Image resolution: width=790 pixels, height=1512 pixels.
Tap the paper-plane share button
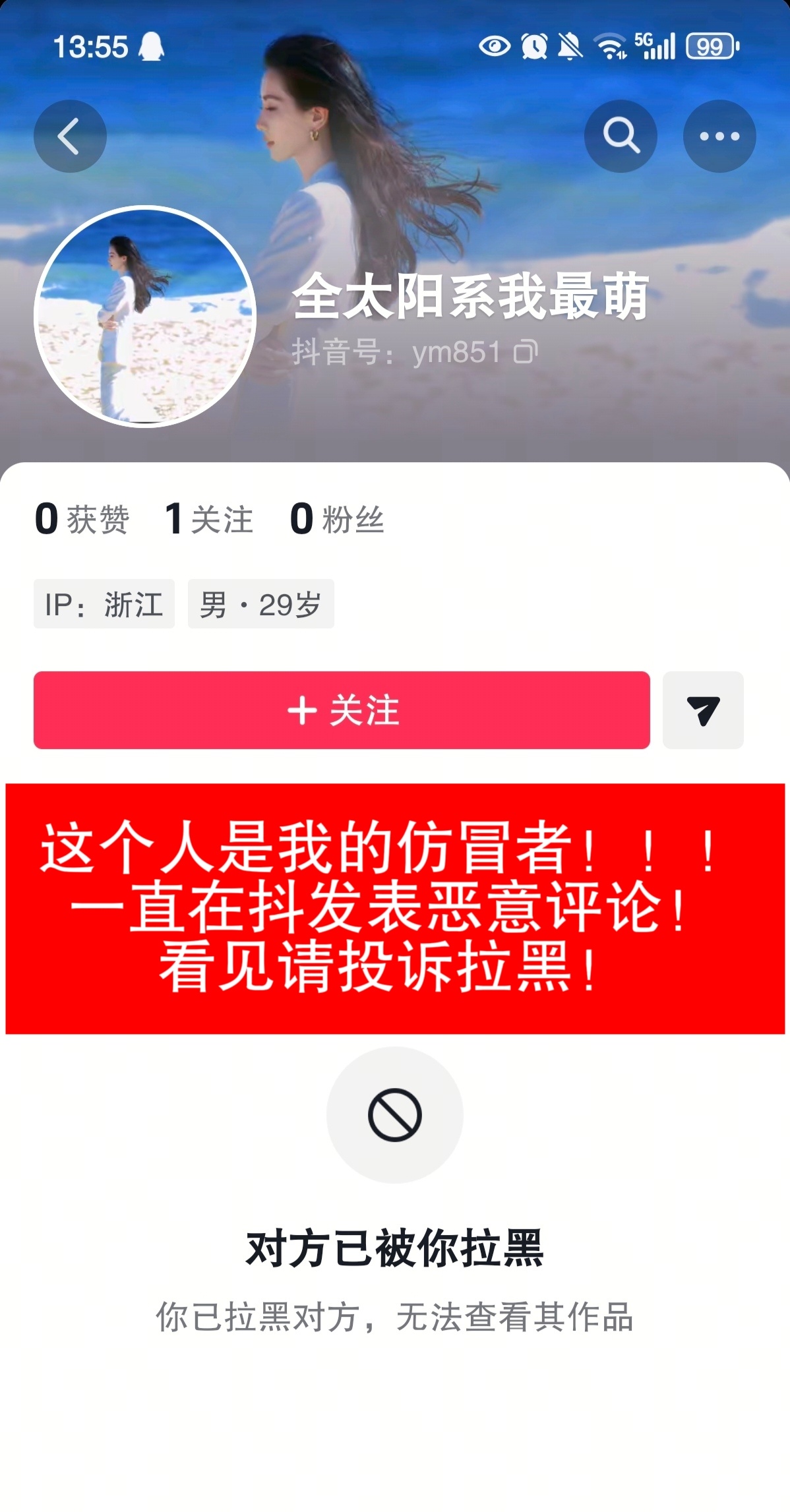[703, 710]
